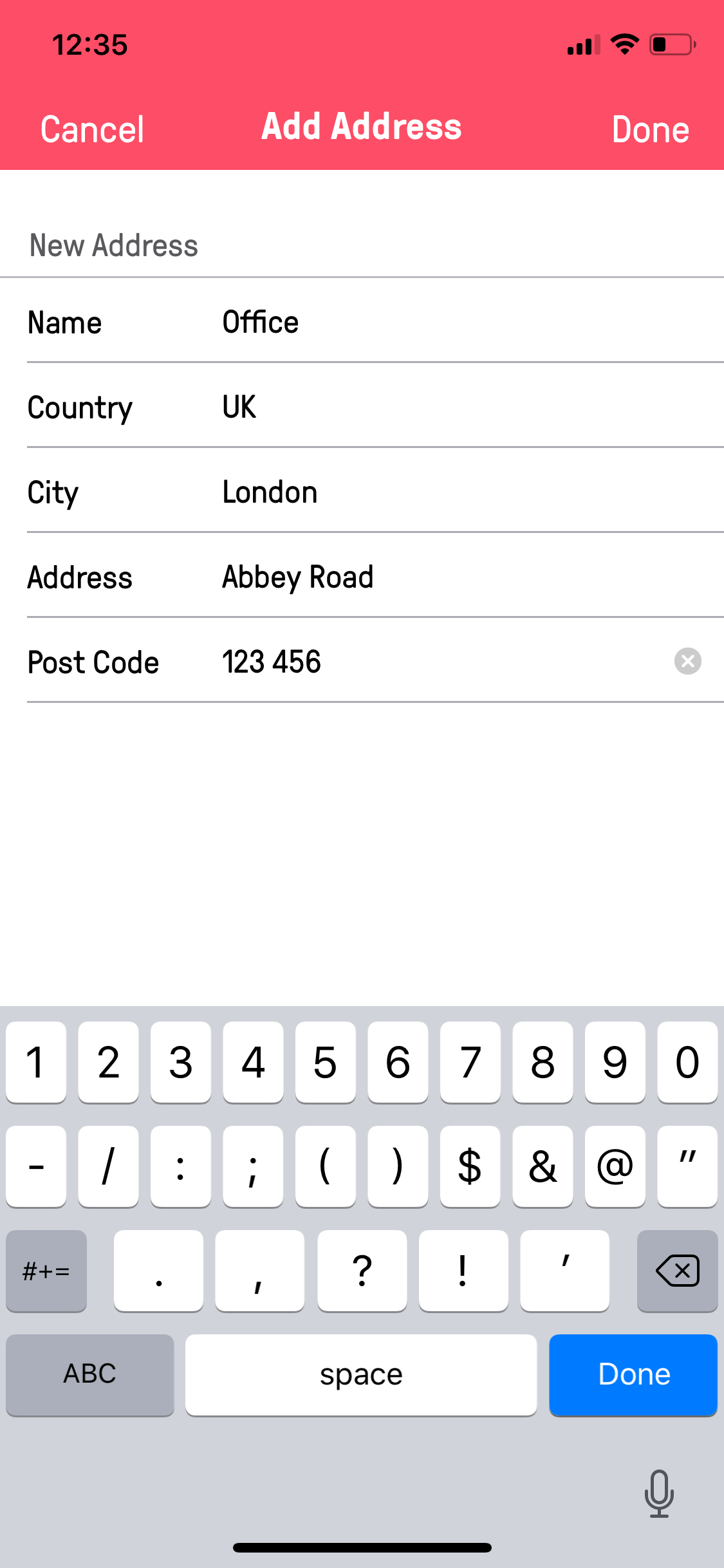Screen dimensions: 724x1568
Task: Tap the keyboard backspace key
Action: (677, 1271)
